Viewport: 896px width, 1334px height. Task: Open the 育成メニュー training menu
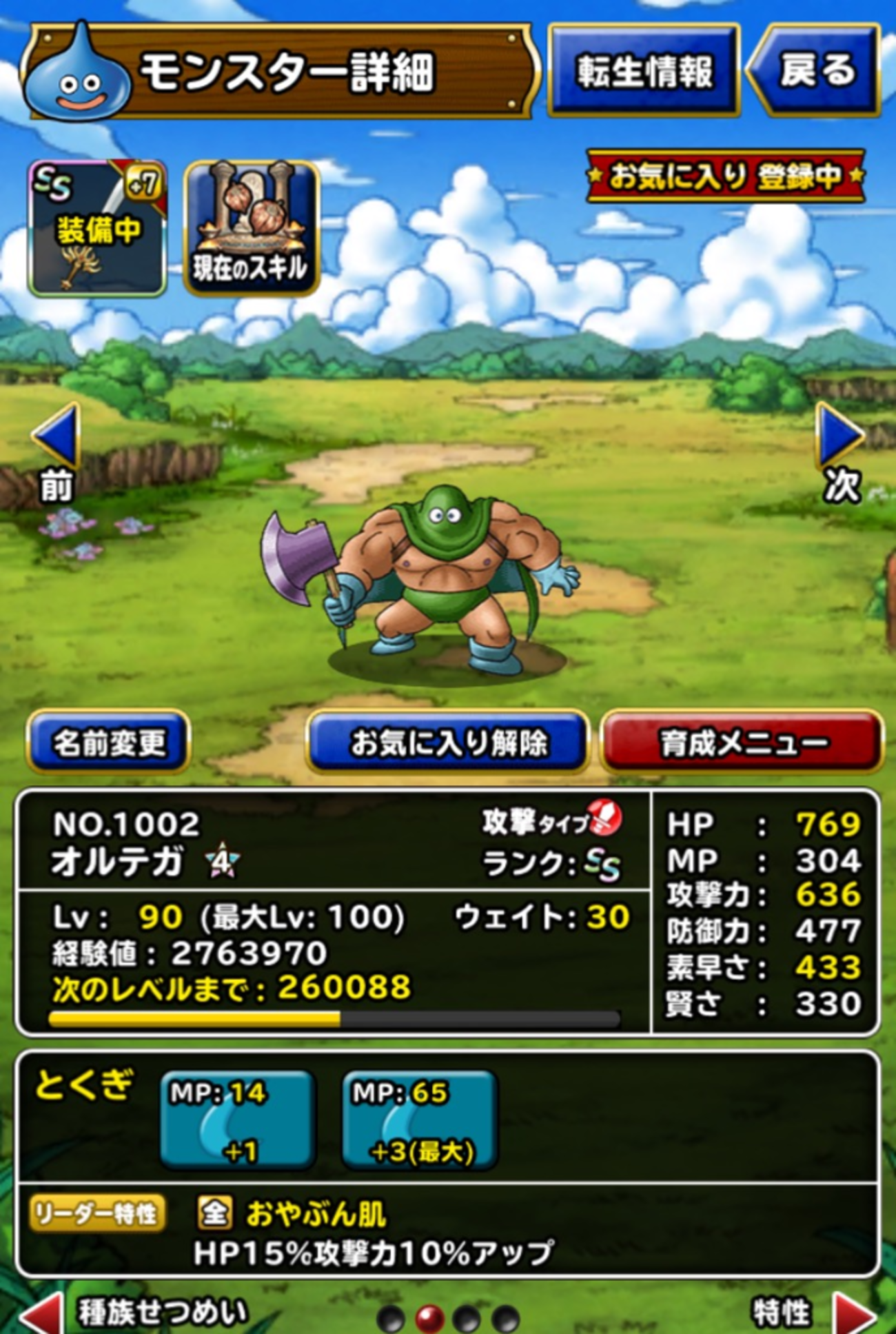[742, 742]
